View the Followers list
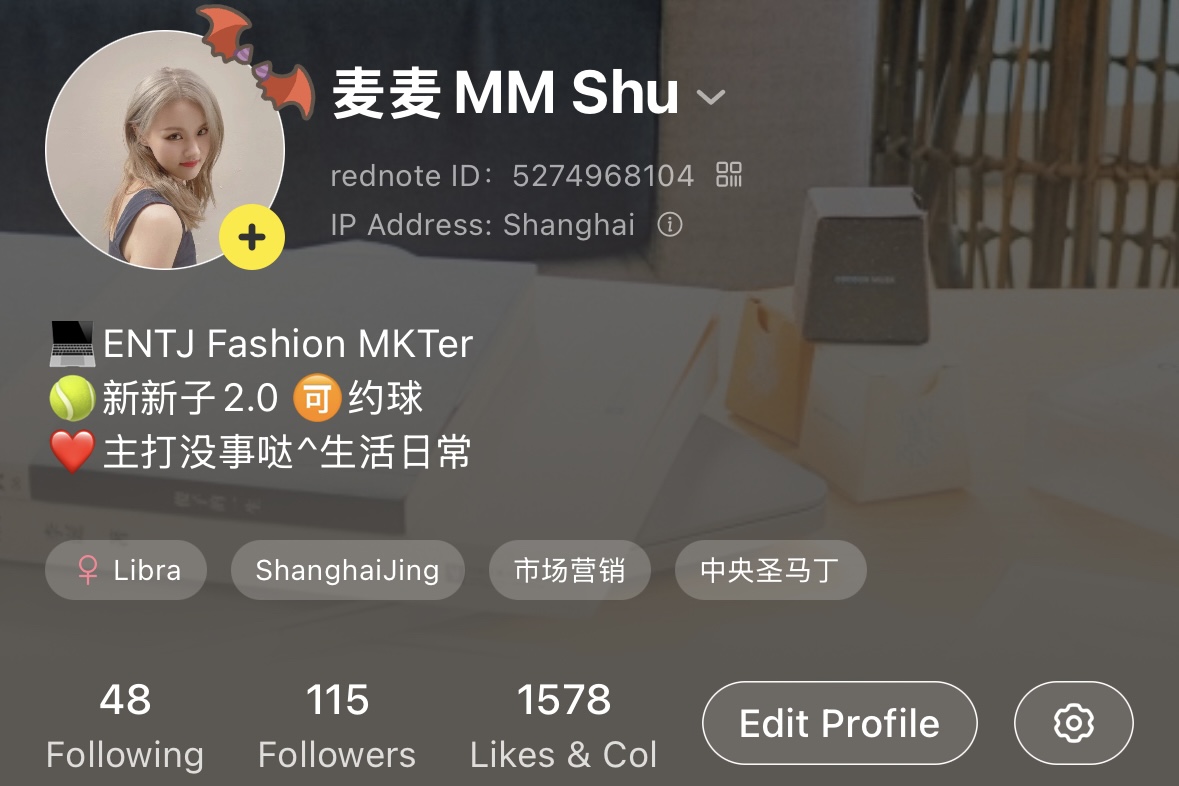1179x786 pixels. (x=337, y=726)
